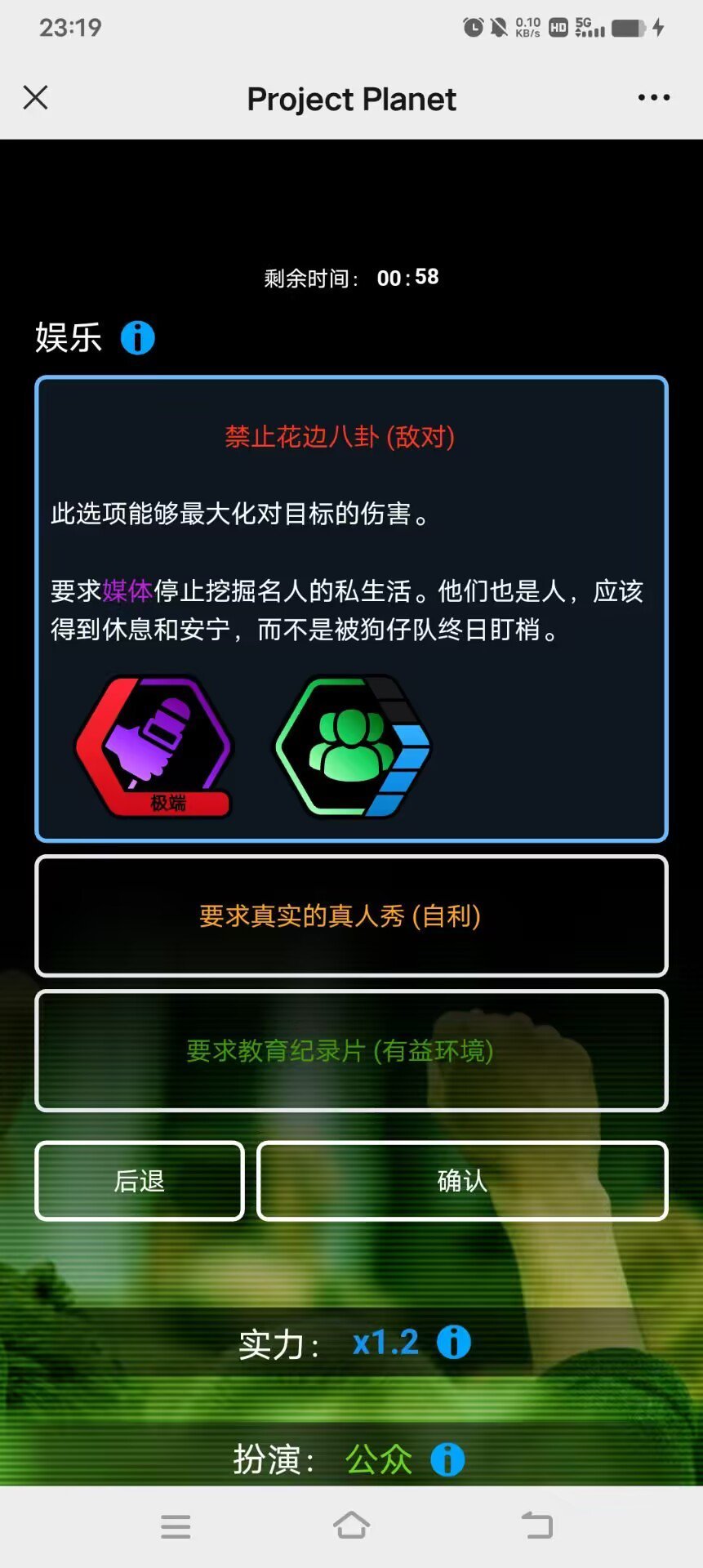Go to the system home screen
The width and height of the screenshot is (703, 1568).
[351, 1525]
